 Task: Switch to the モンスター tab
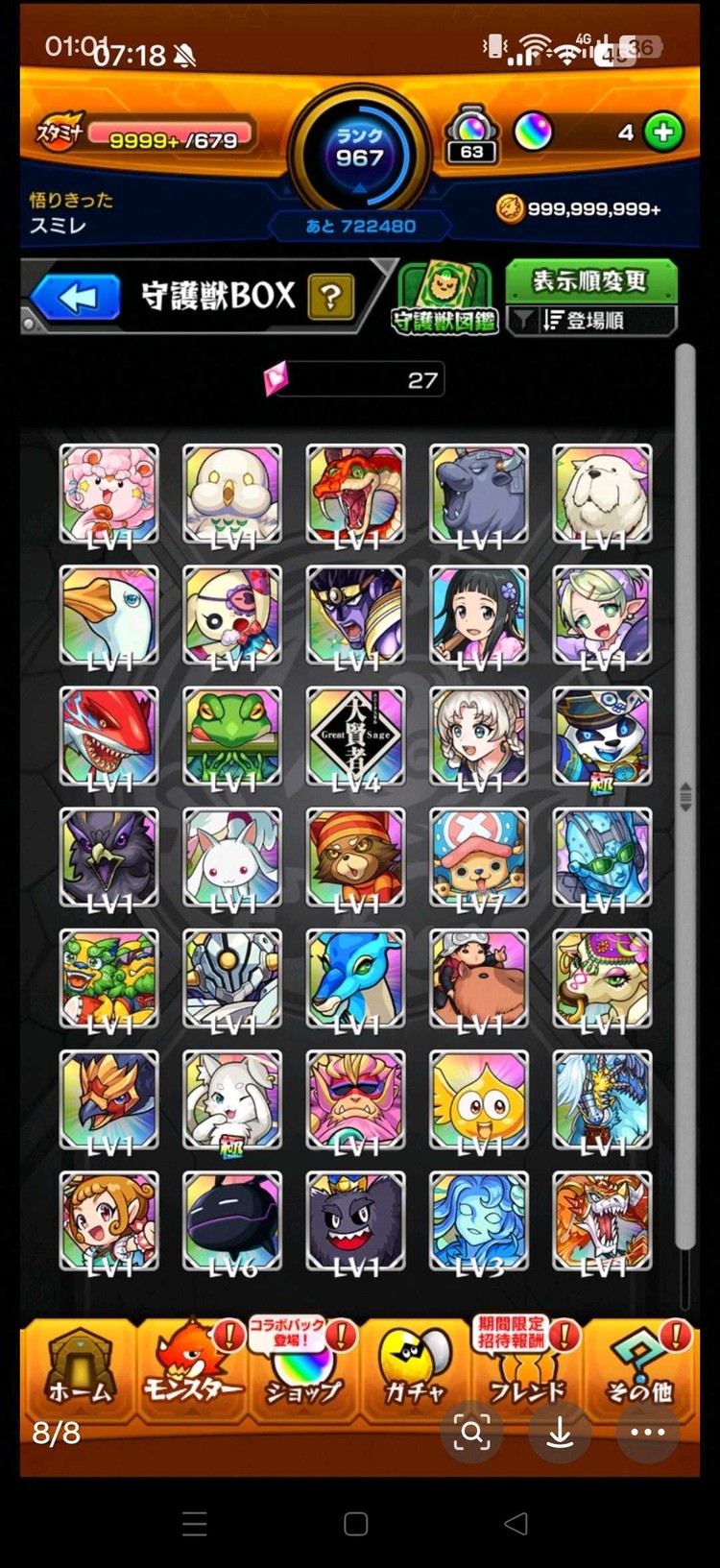tap(191, 1368)
